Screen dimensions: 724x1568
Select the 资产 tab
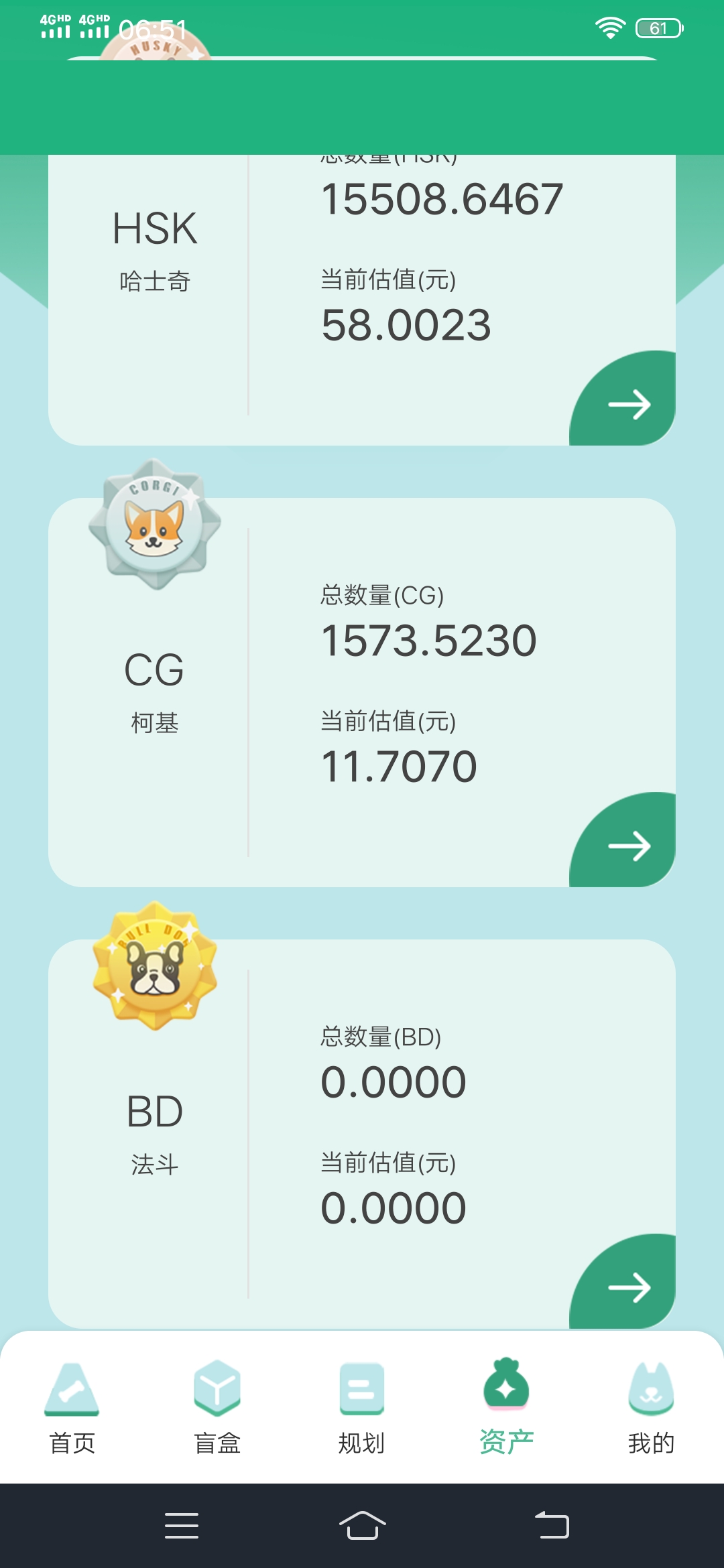[507, 1407]
